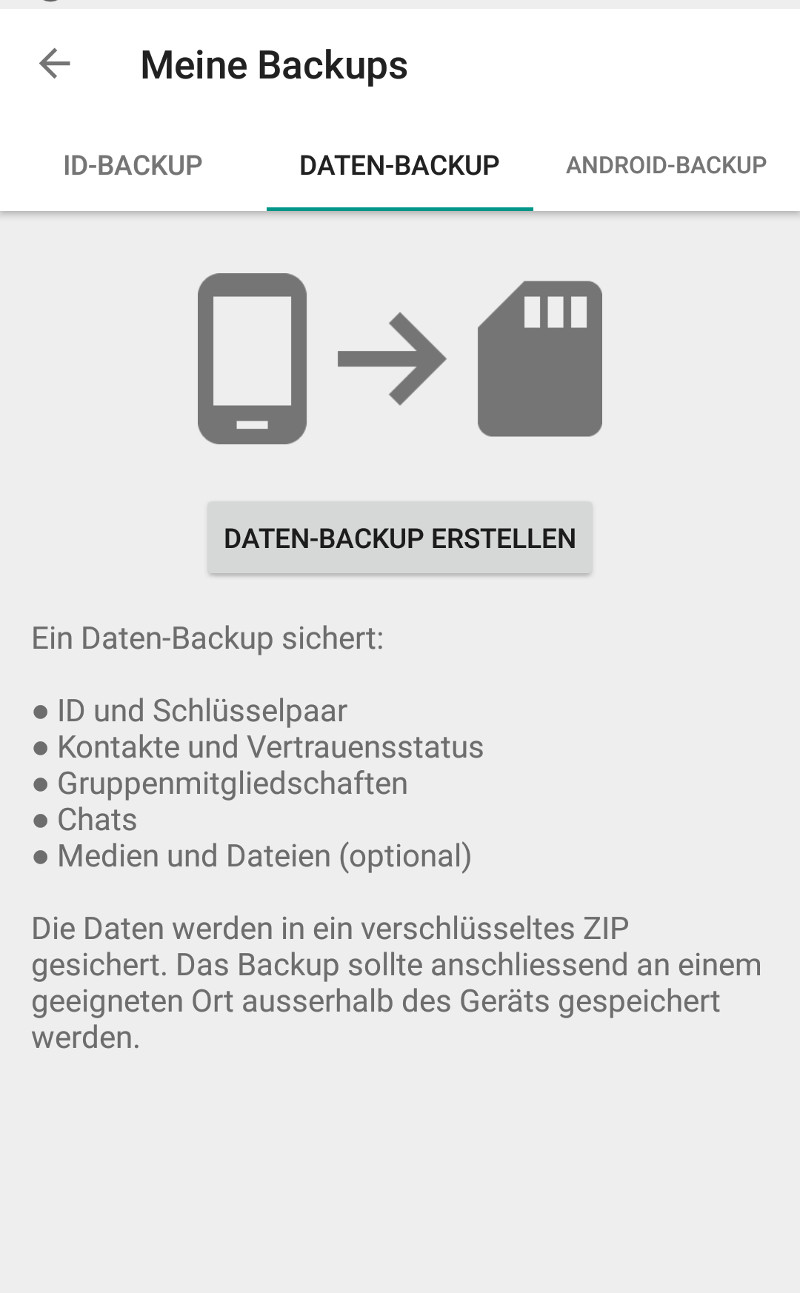
Task: Tap Daten-Backup erstellen button
Action: point(400,538)
